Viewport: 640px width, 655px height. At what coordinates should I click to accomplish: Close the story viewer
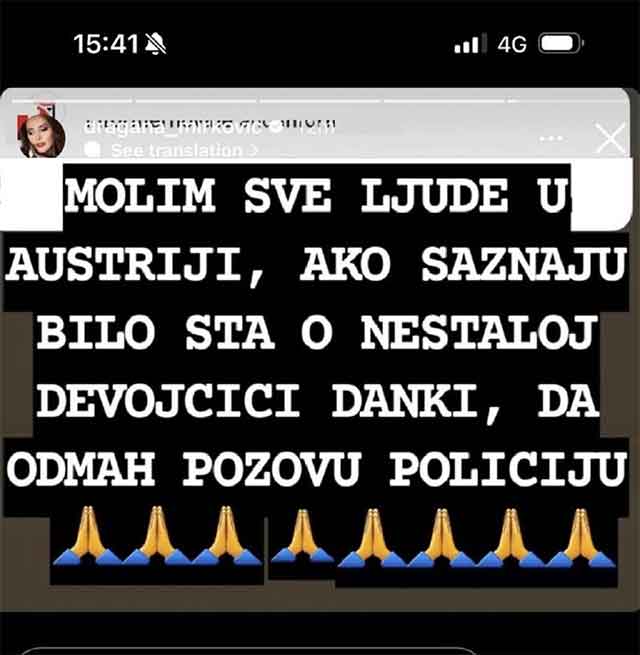(x=609, y=139)
